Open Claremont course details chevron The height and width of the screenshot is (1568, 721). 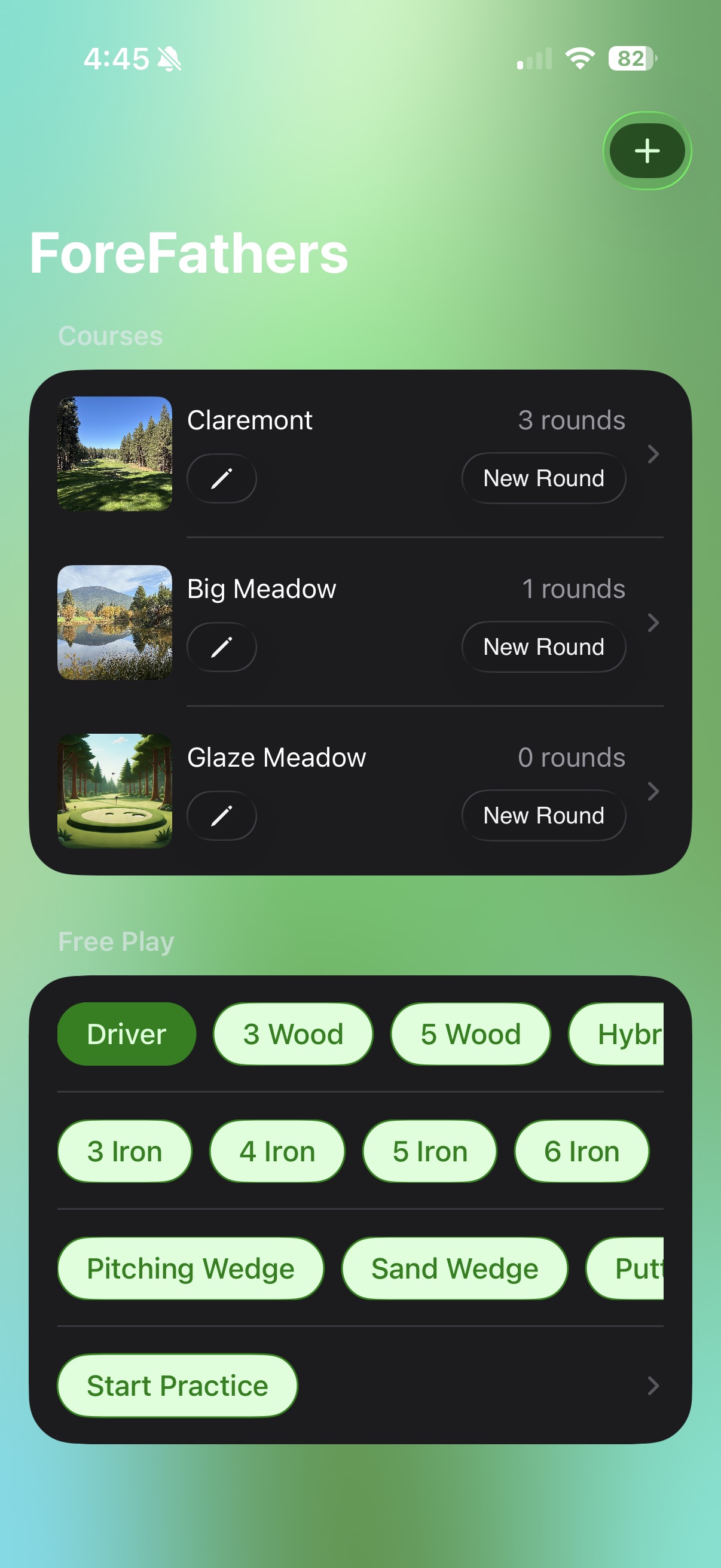(653, 454)
